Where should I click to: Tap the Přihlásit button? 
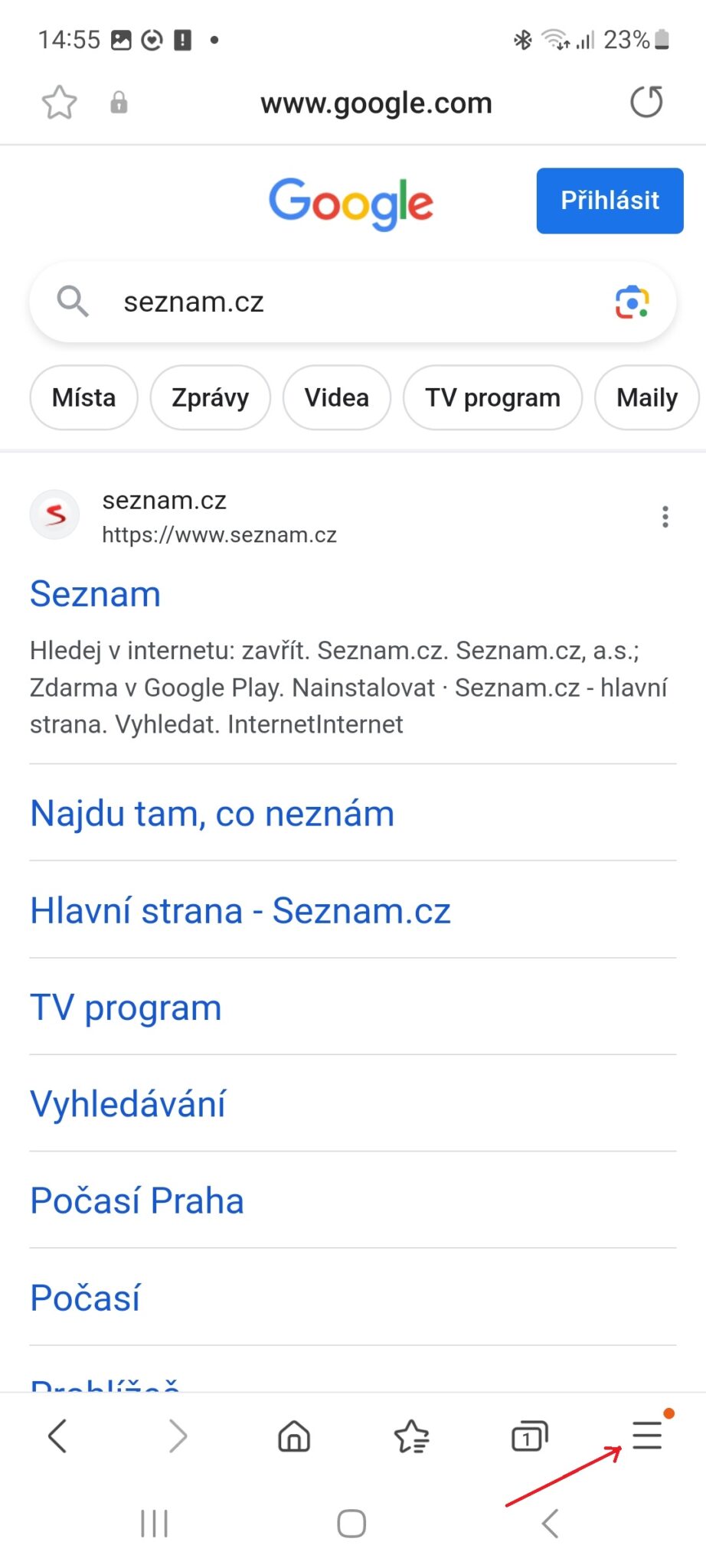pos(610,201)
